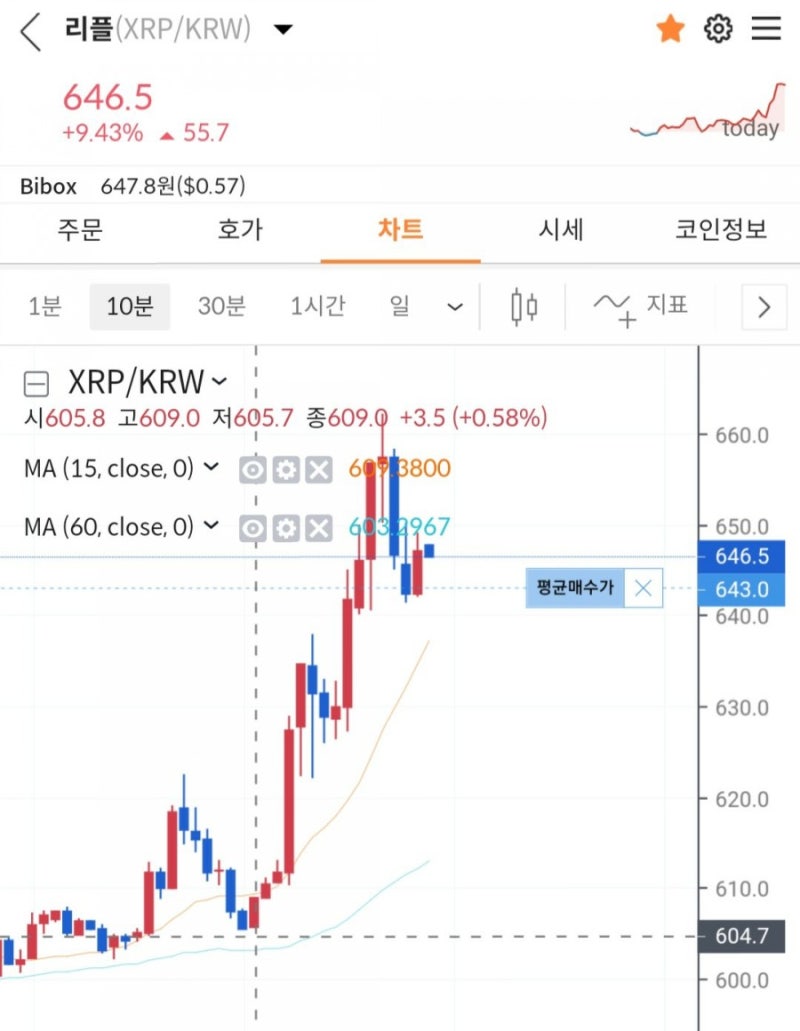The width and height of the screenshot is (800, 1031).
Task: Open the hamburger menu icon
Action: tap(766, 29)
